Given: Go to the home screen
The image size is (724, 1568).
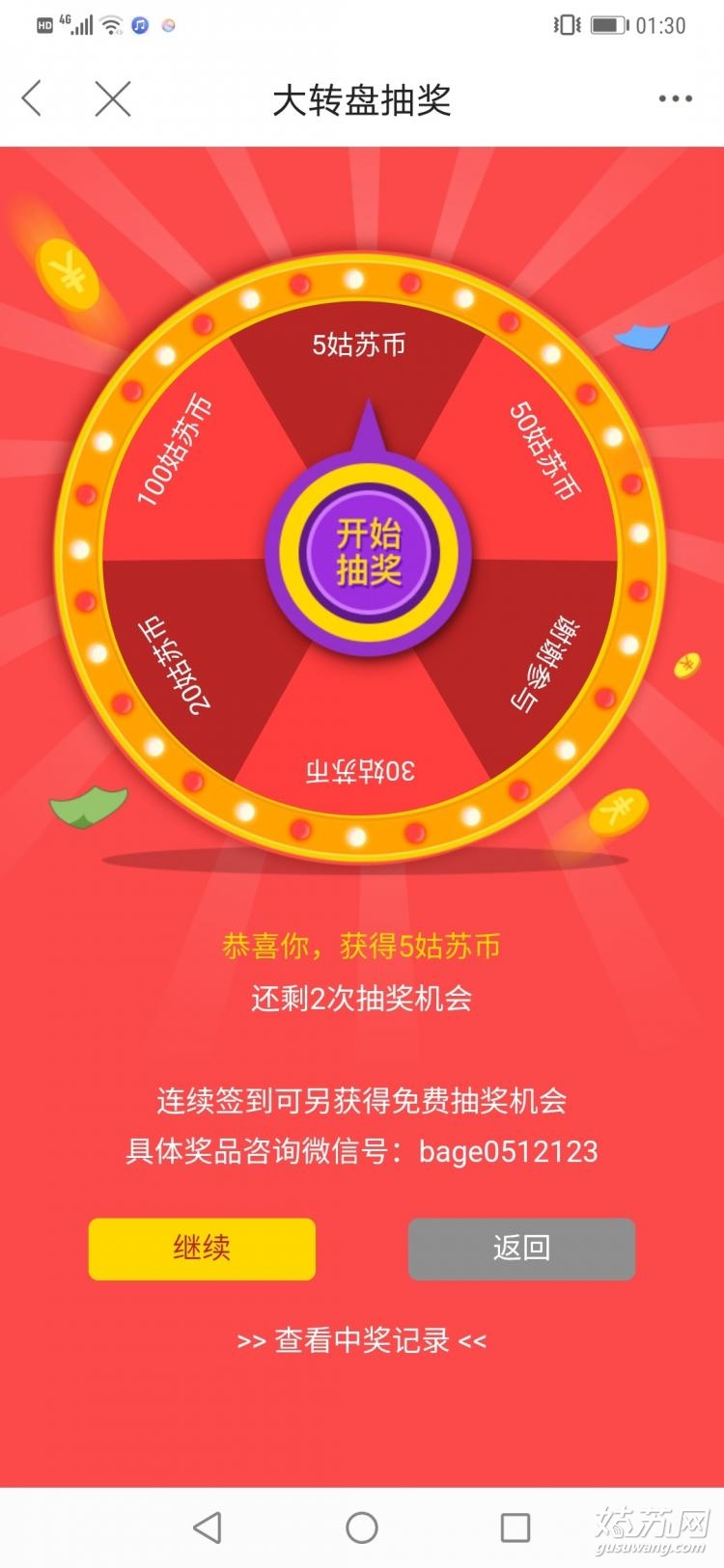Looking at the screenshot, I should click(x=362, y=1527).
